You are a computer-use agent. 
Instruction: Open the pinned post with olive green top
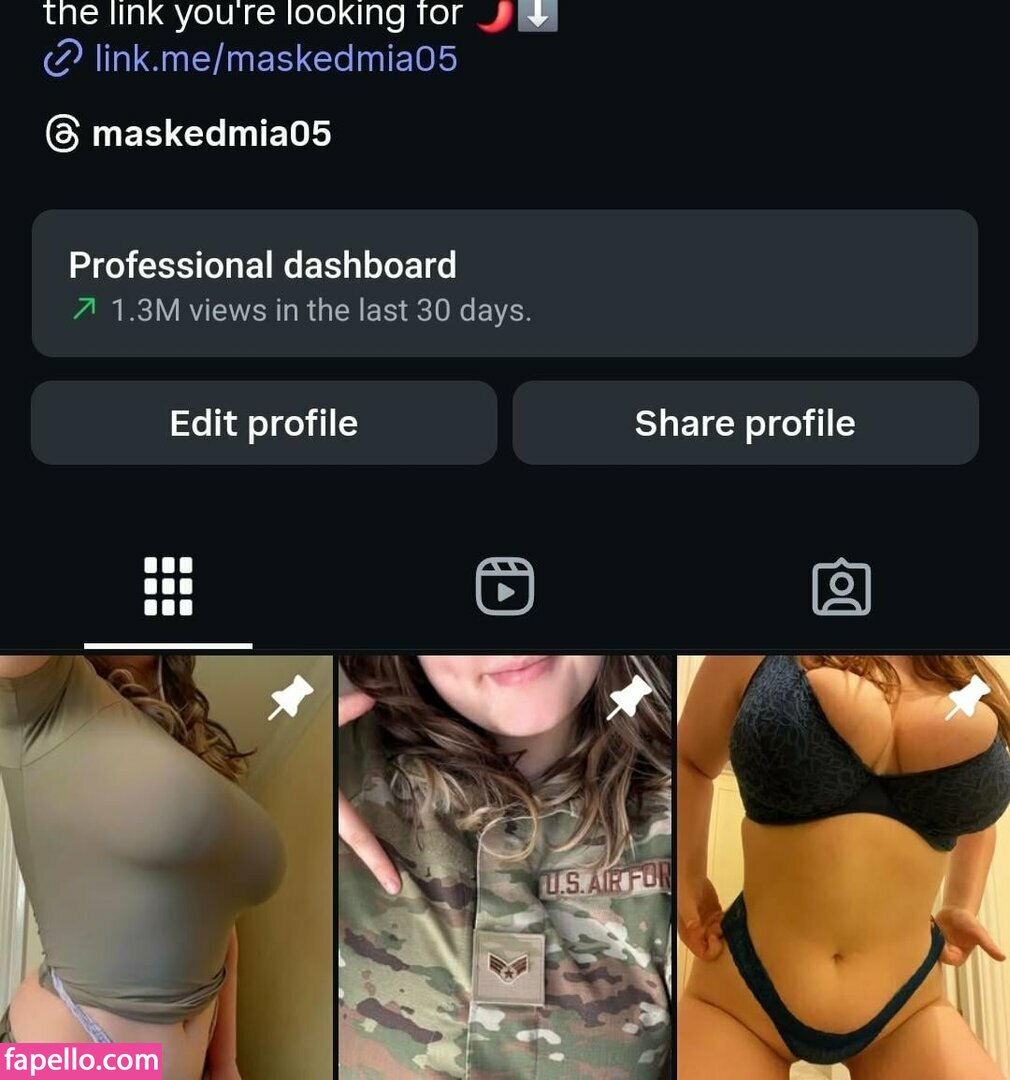pos(165,865)
